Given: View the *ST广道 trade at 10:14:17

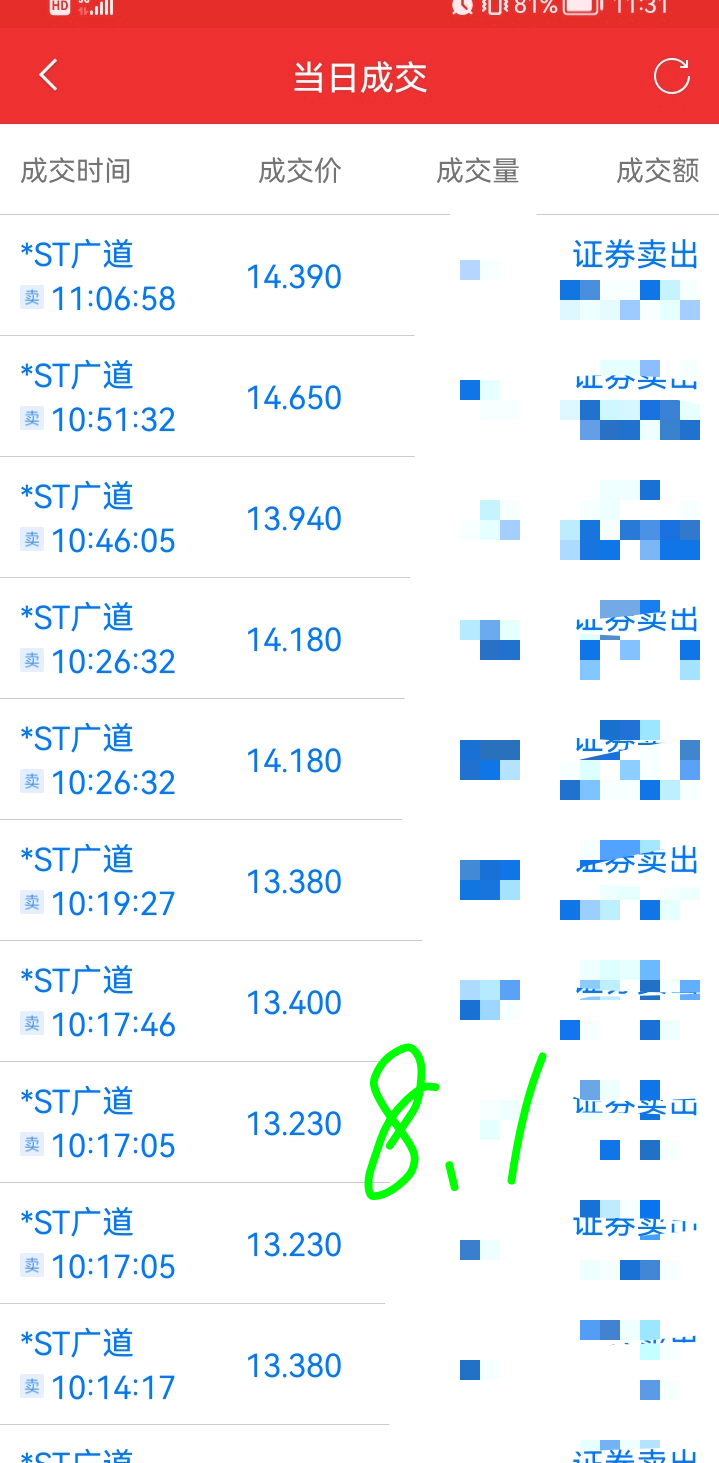Looking at the screenshot, I should pos(359,1364).
